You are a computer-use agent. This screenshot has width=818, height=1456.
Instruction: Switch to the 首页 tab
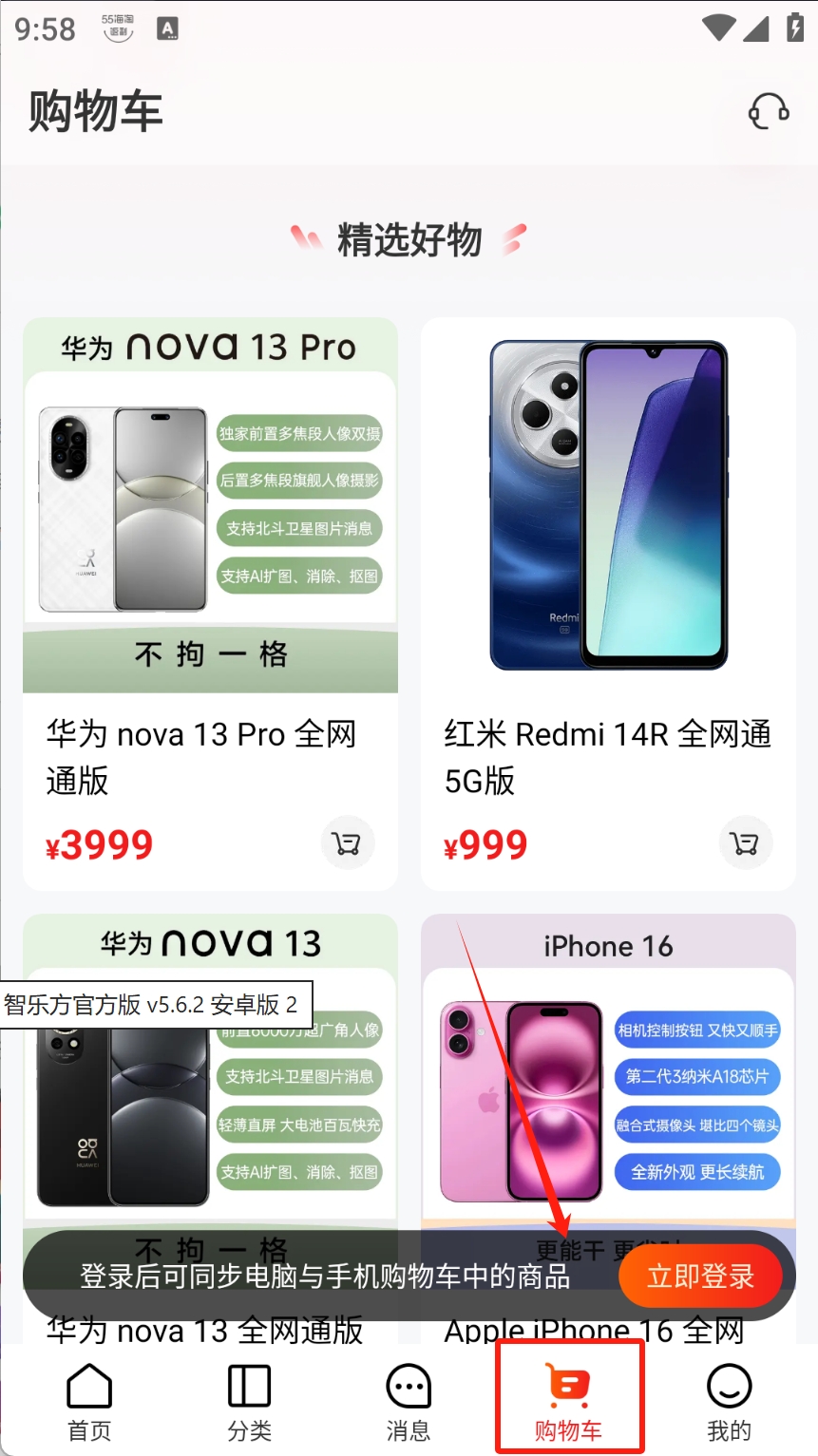coord(89,1403)
